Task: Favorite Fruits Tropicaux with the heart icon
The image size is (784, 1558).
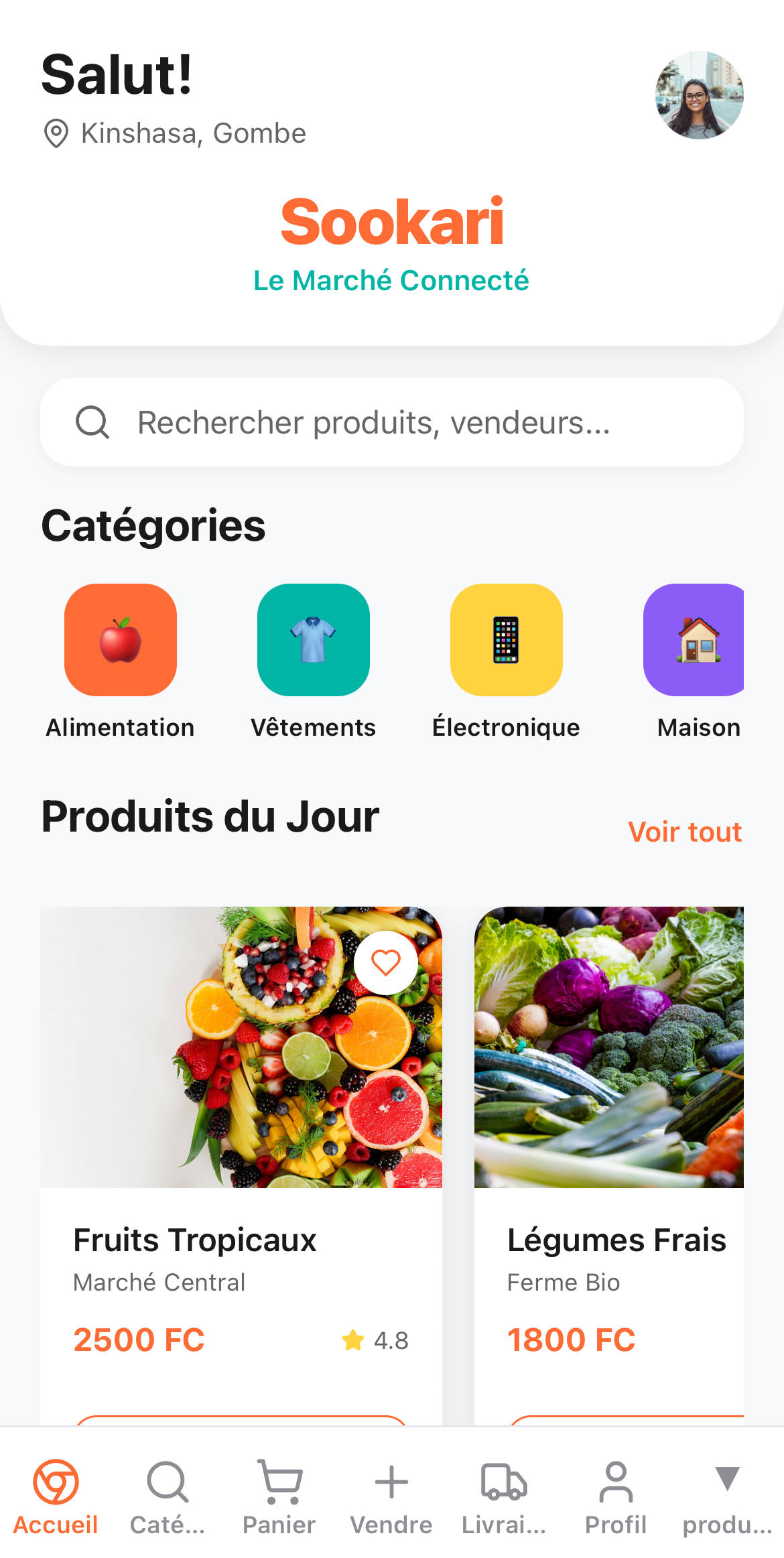Action: tap(386, 963)
